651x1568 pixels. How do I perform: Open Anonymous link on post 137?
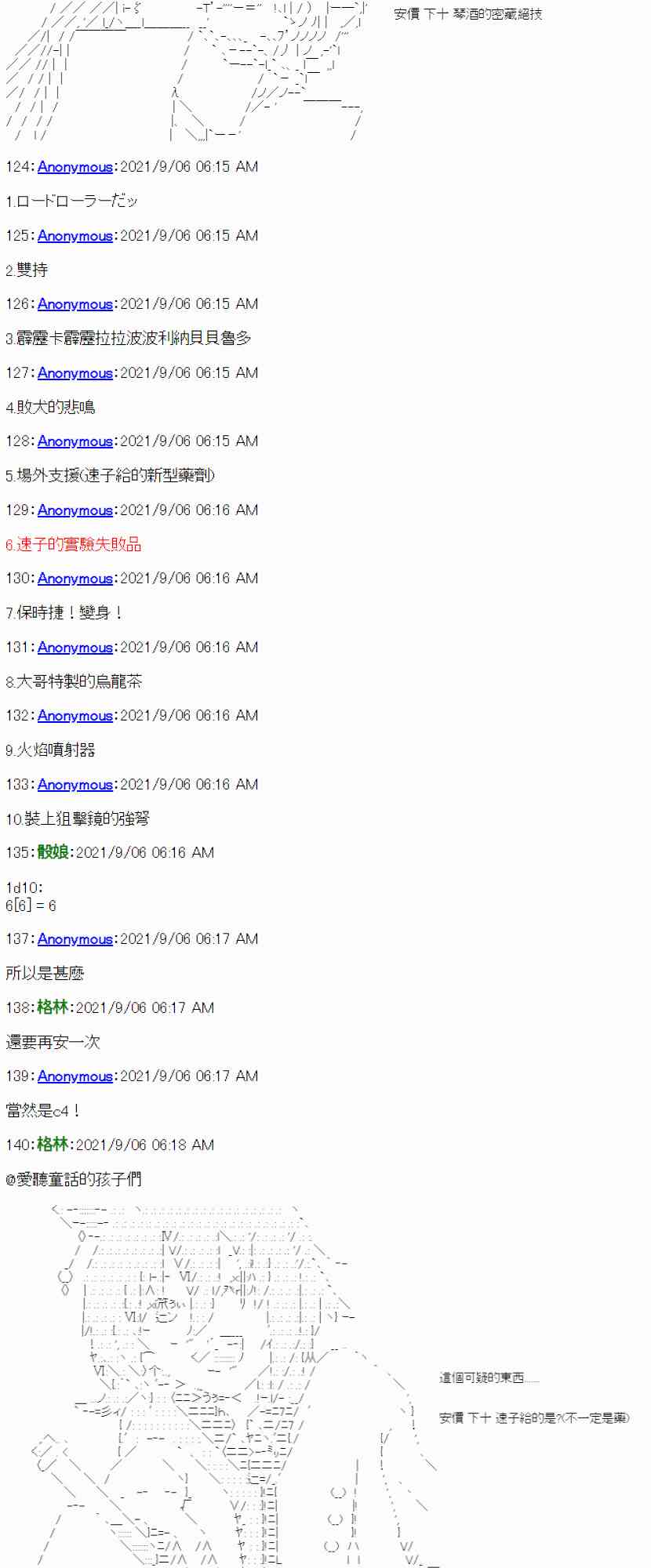[x=75, y=939]
